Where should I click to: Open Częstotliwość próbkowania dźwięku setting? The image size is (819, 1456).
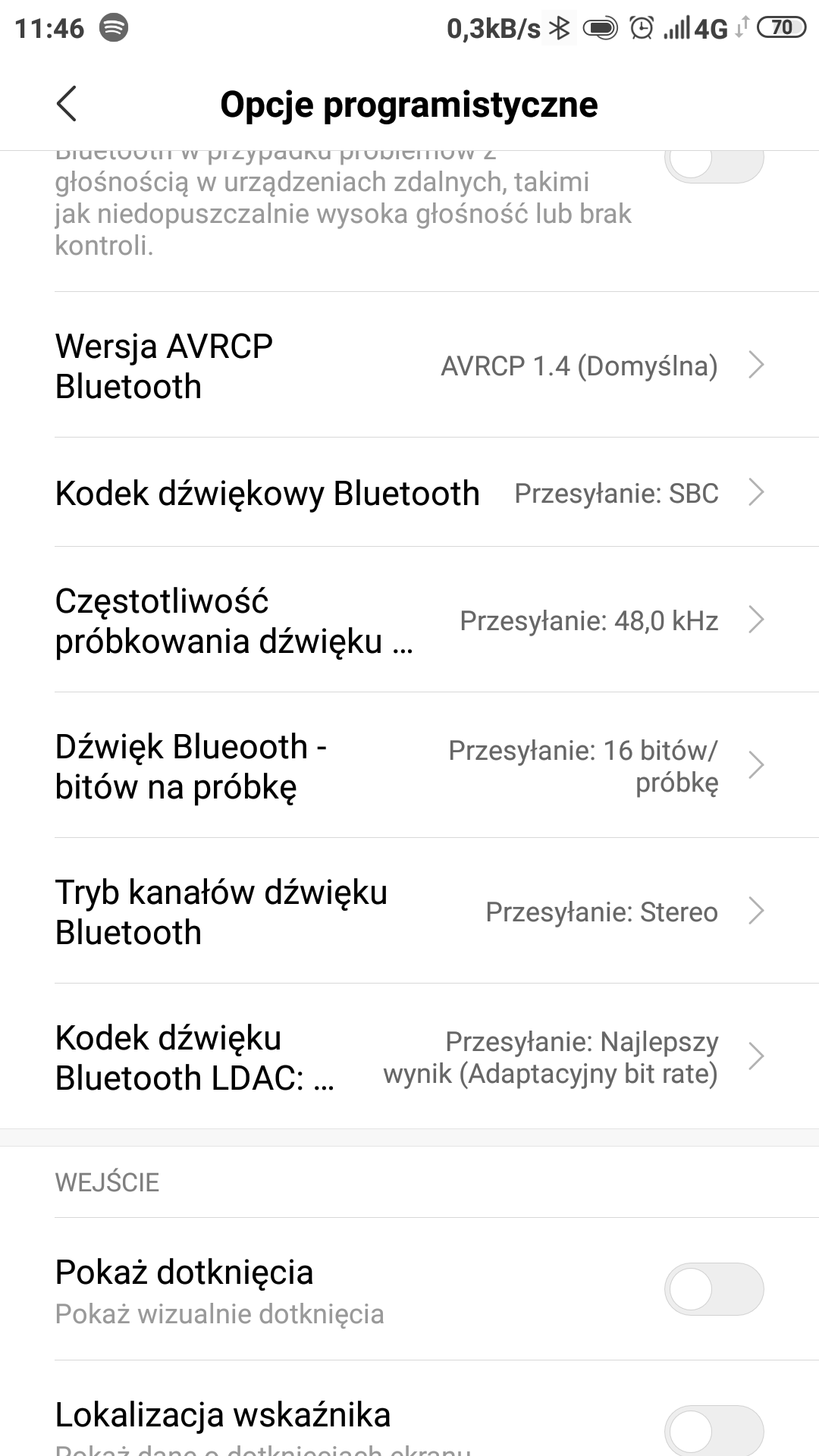pyautogui.click(x=409, y=620)
